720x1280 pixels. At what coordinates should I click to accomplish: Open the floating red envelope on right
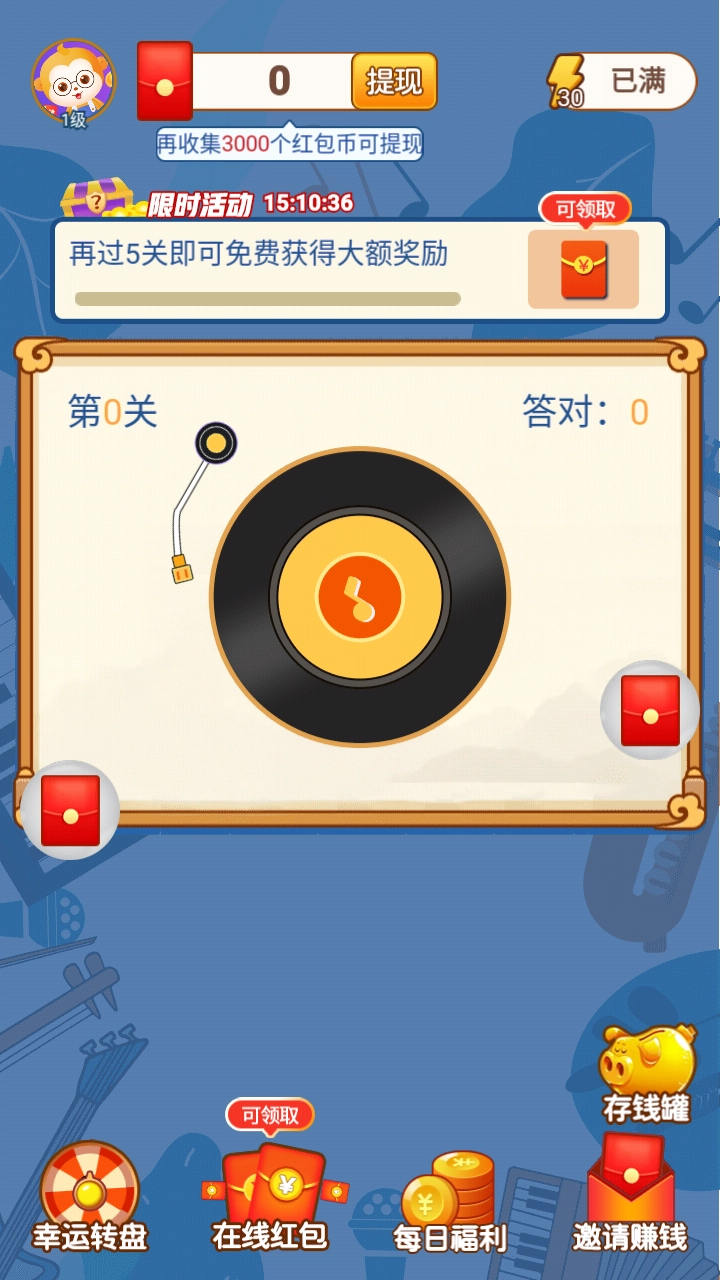coord(650,710)
